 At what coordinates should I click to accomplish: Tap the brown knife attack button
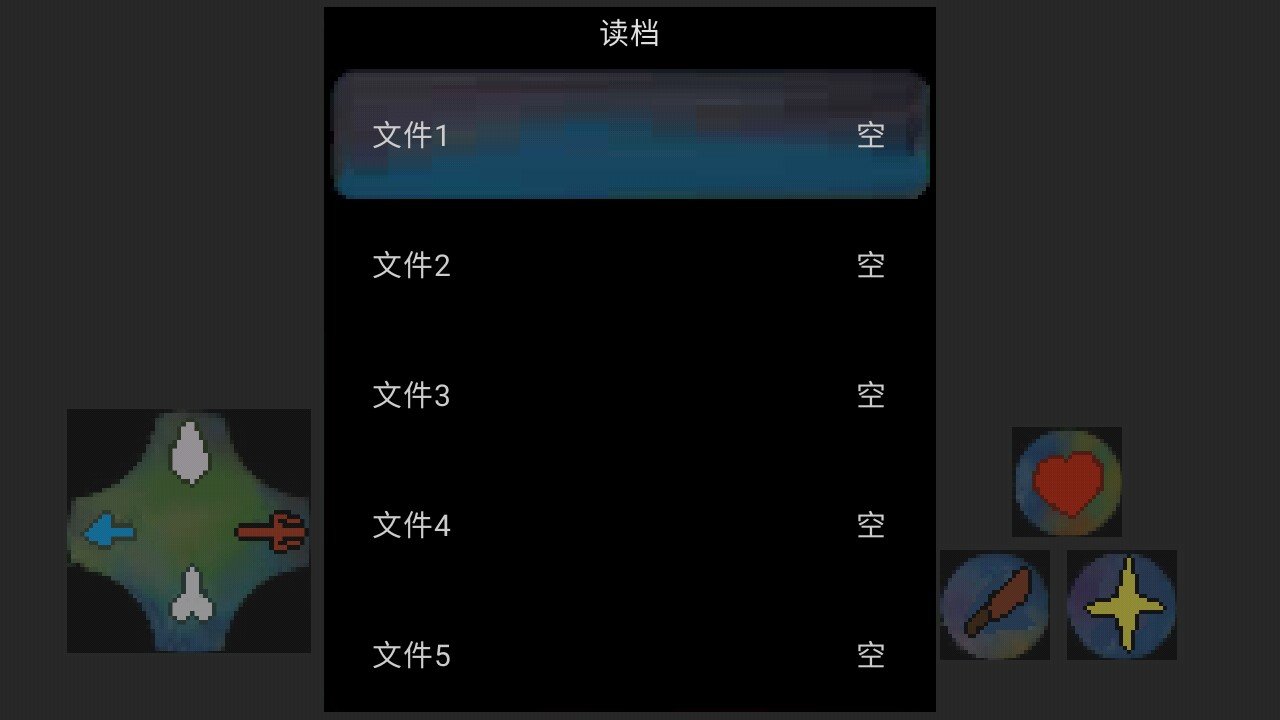(x=995, y=604)
